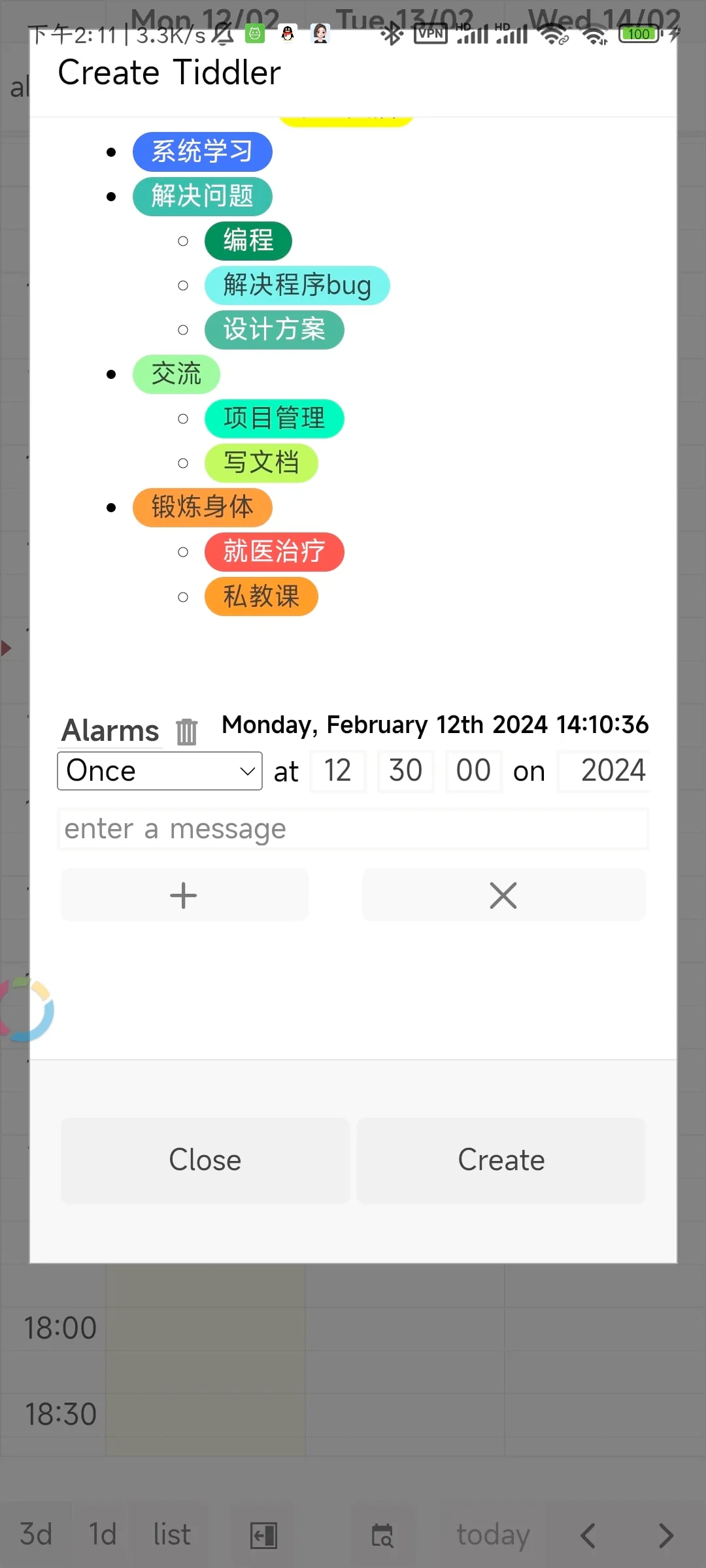Image resolution: width=706 pixels, height=1568 pixels.
Task: Select the 写文档 tag
Action: [261, 463]
